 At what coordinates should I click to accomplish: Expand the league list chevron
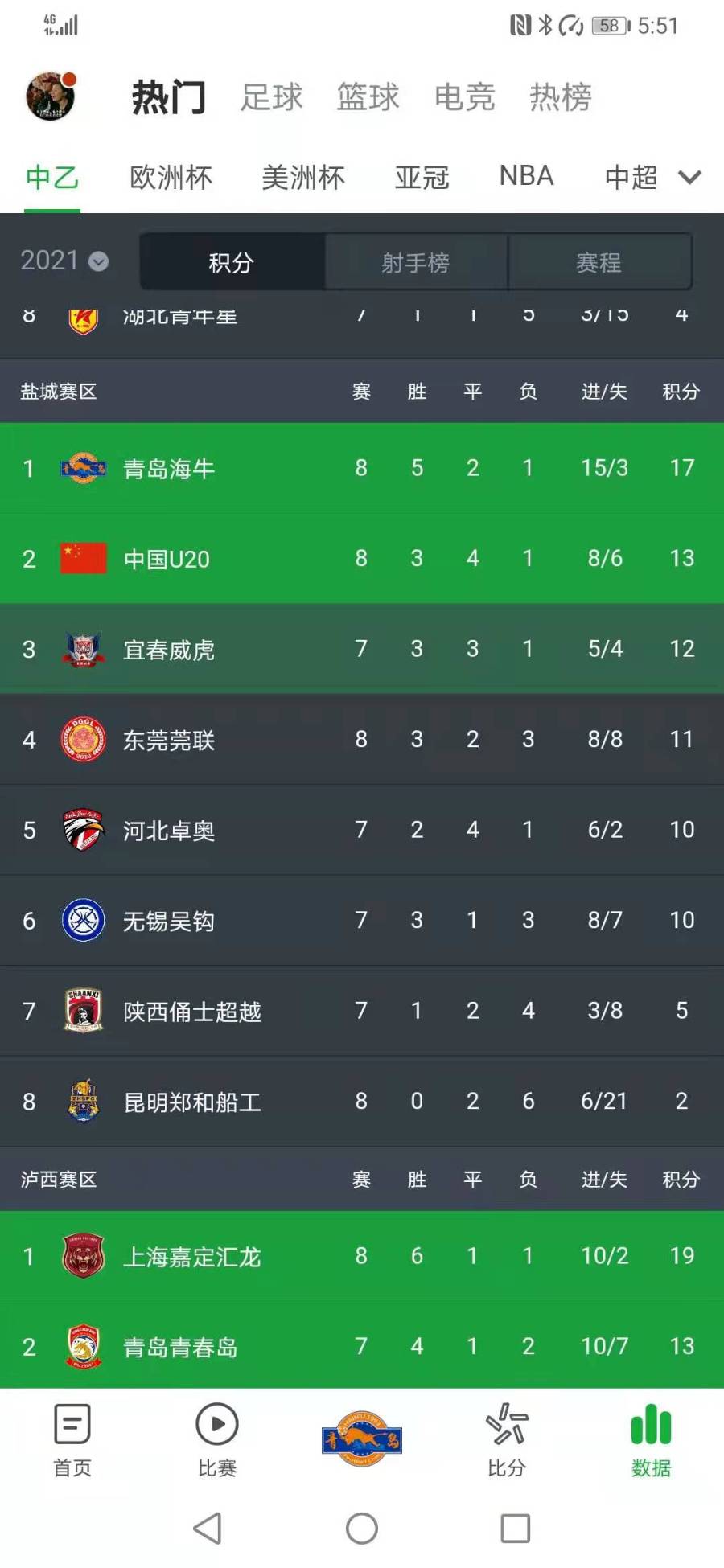[690, 177]
